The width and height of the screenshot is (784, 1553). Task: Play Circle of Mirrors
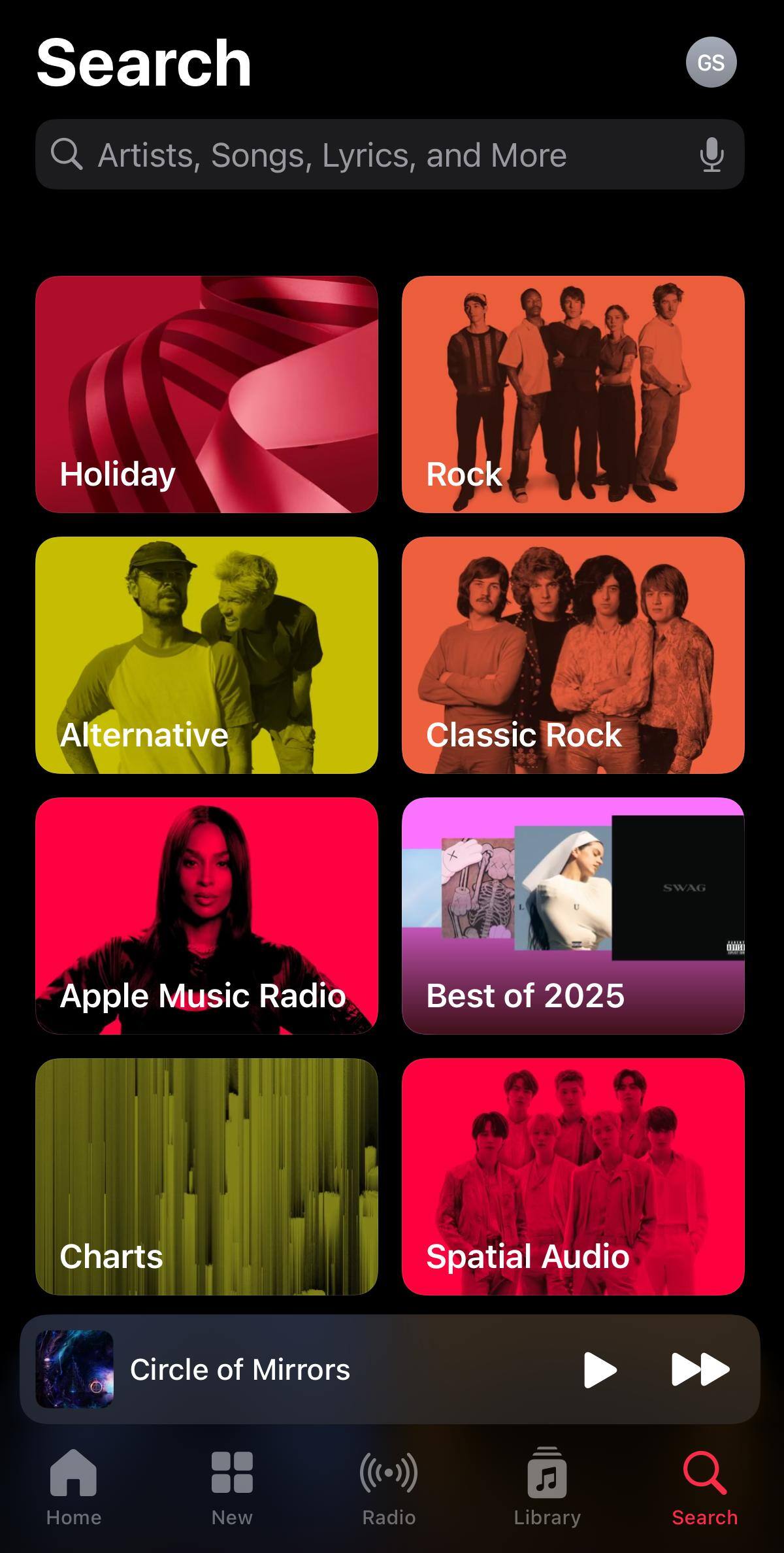[600, 1369]
